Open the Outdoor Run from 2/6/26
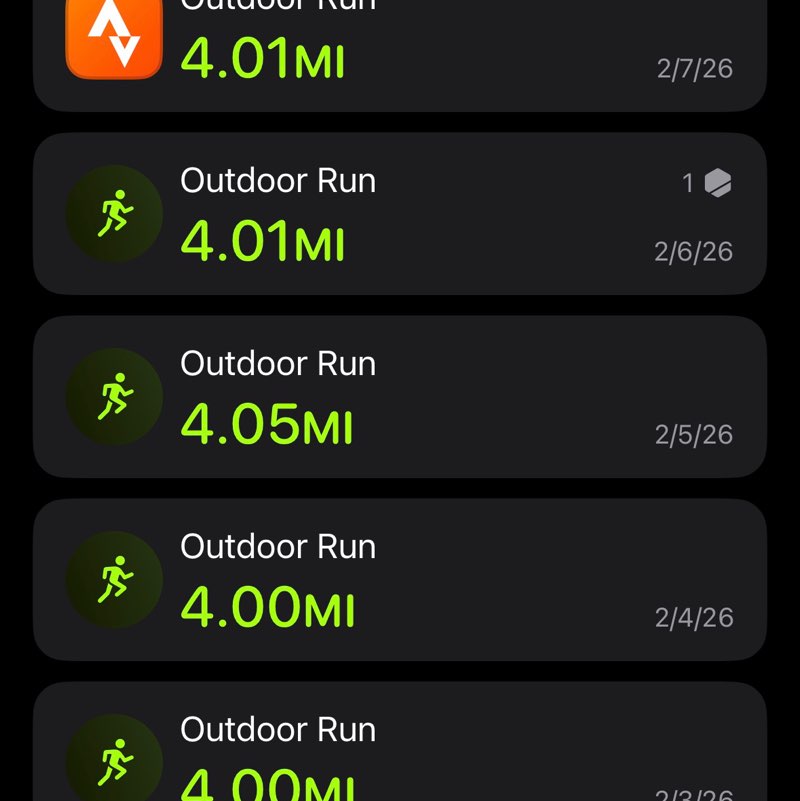The height and width of the screenshot is (801, 800). click(x=400, y=214)
